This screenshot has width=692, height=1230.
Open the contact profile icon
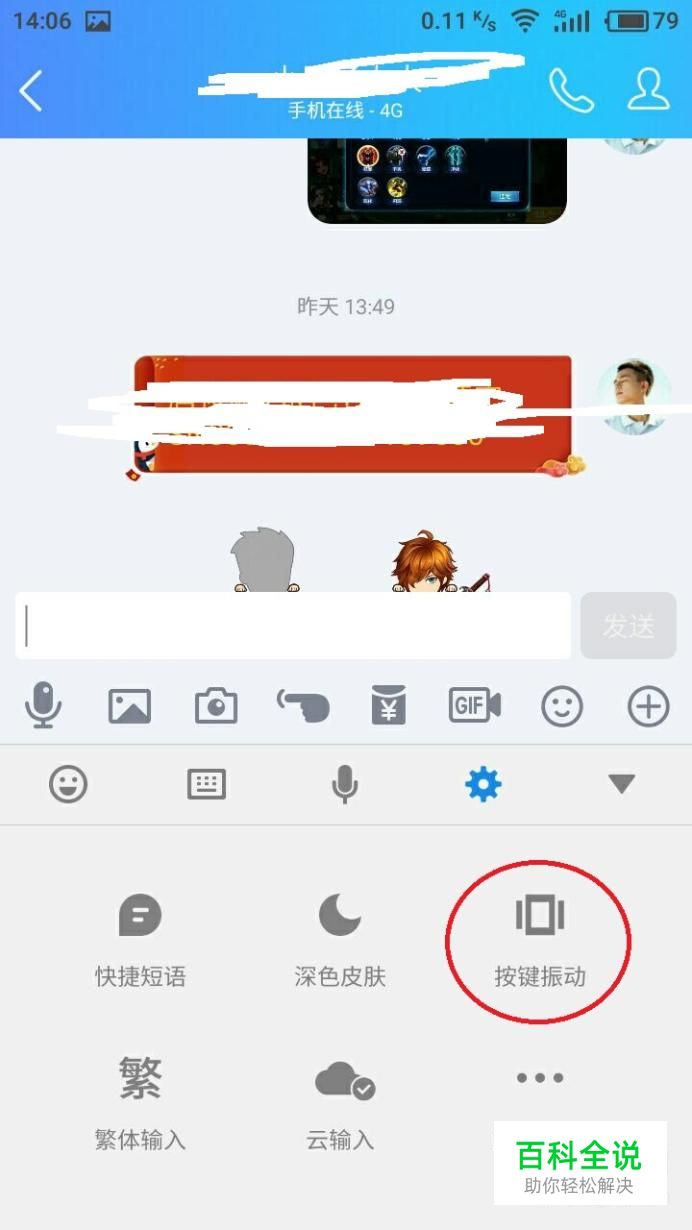tap(648, 90)
